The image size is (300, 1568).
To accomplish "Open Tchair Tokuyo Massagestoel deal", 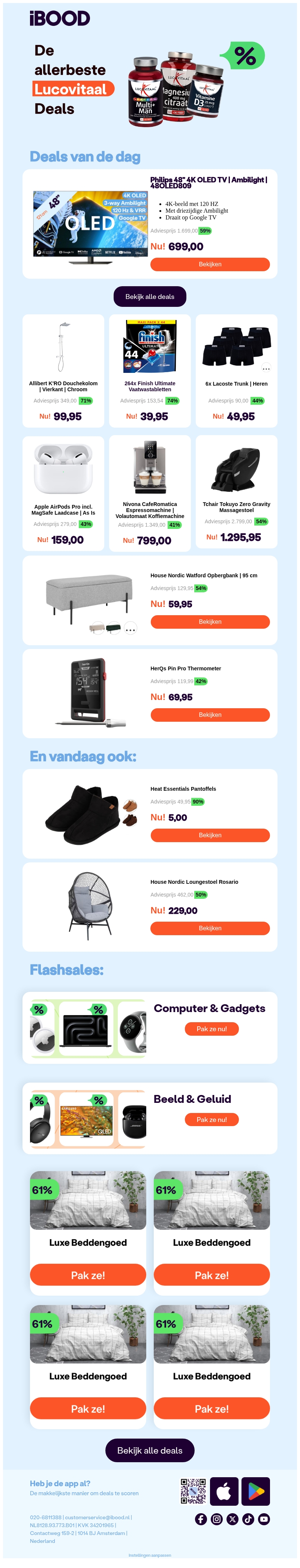I will tap(236, 493).
